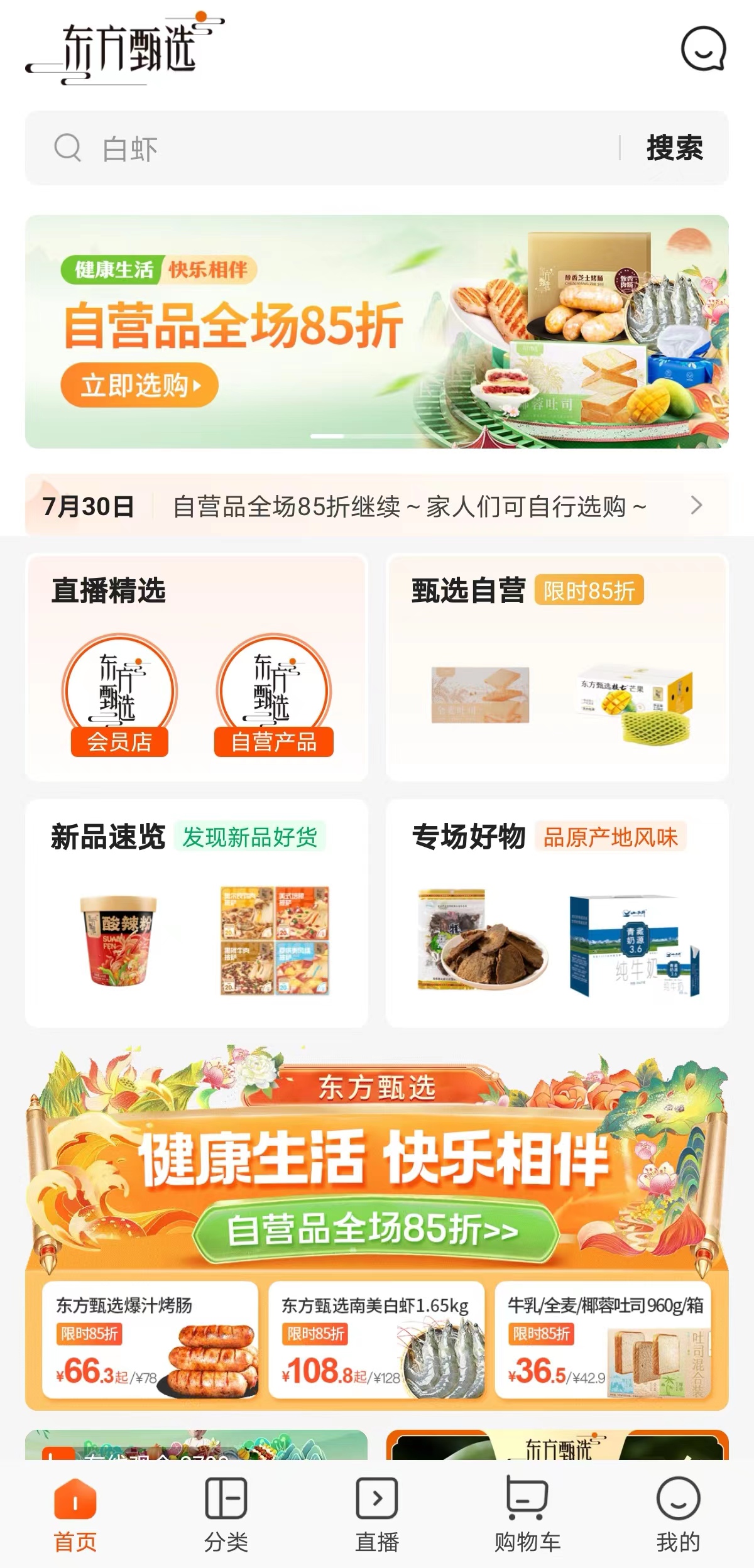This screenshot has width=754, height=1568.
Task: Select the 首页 tab
Action: point(75,1514)
